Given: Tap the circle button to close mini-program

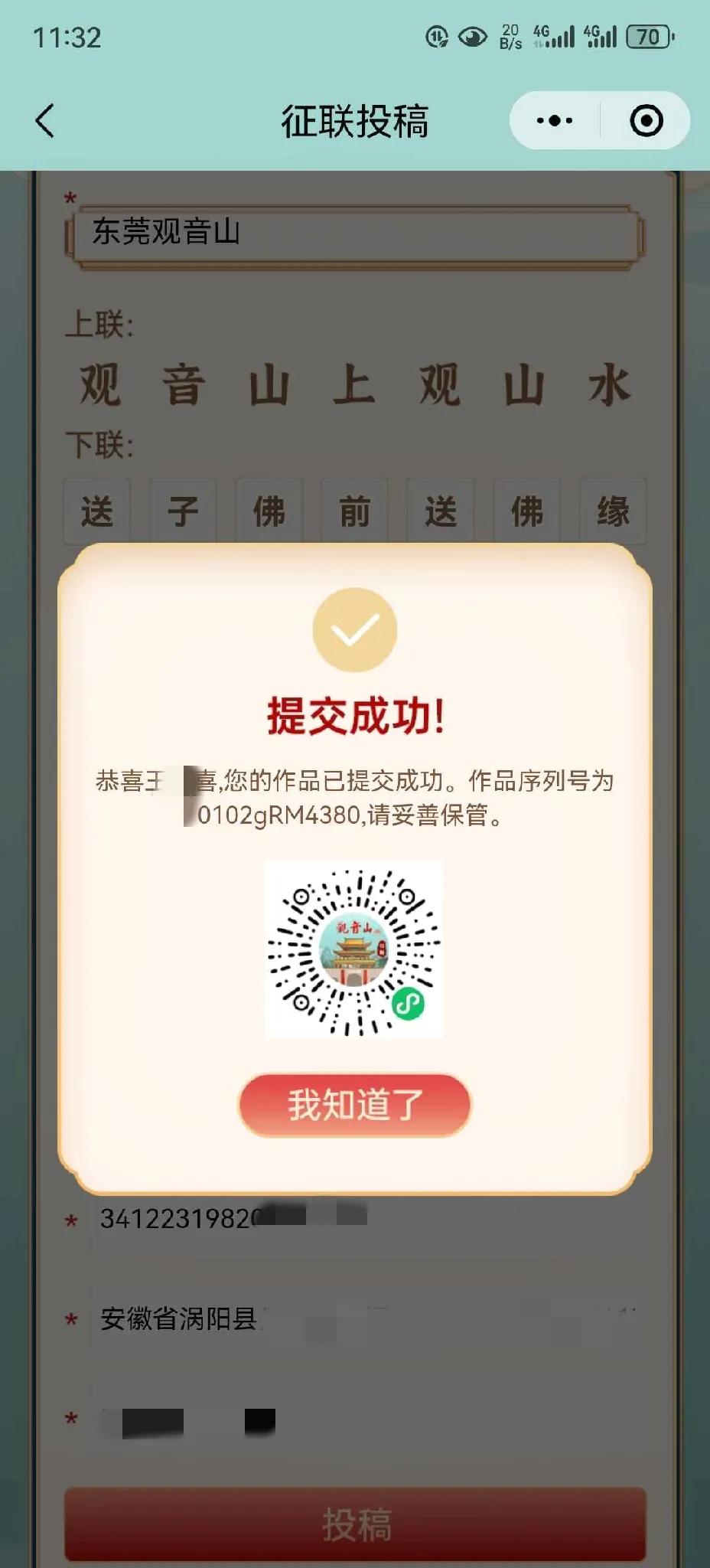Looking at the screenshot, I should pos(646,119).
